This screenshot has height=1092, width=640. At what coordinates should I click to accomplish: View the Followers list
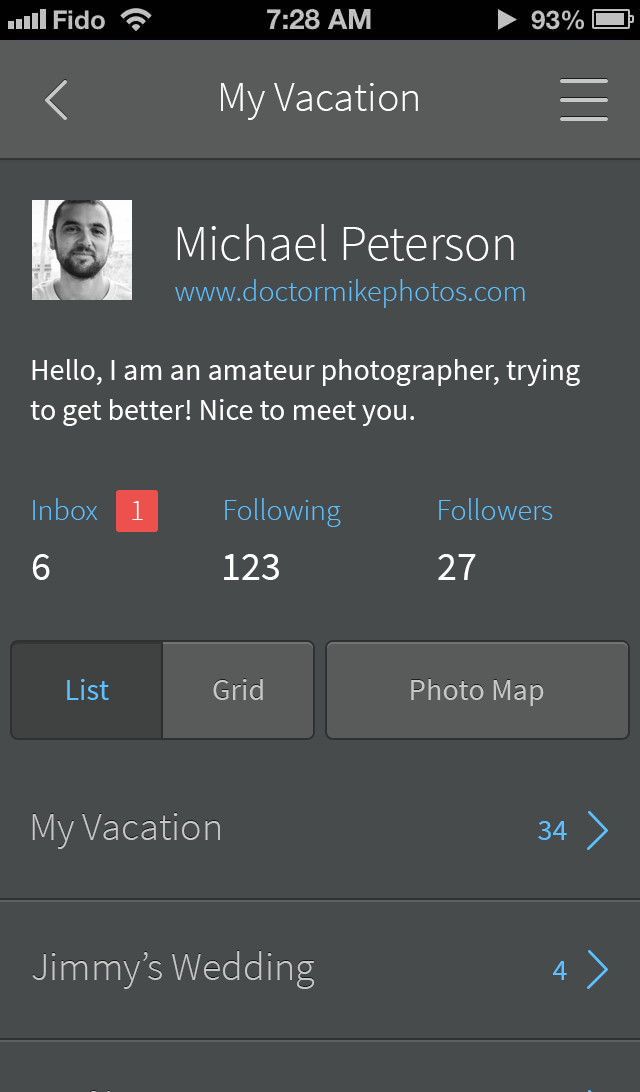click(494, 510)
